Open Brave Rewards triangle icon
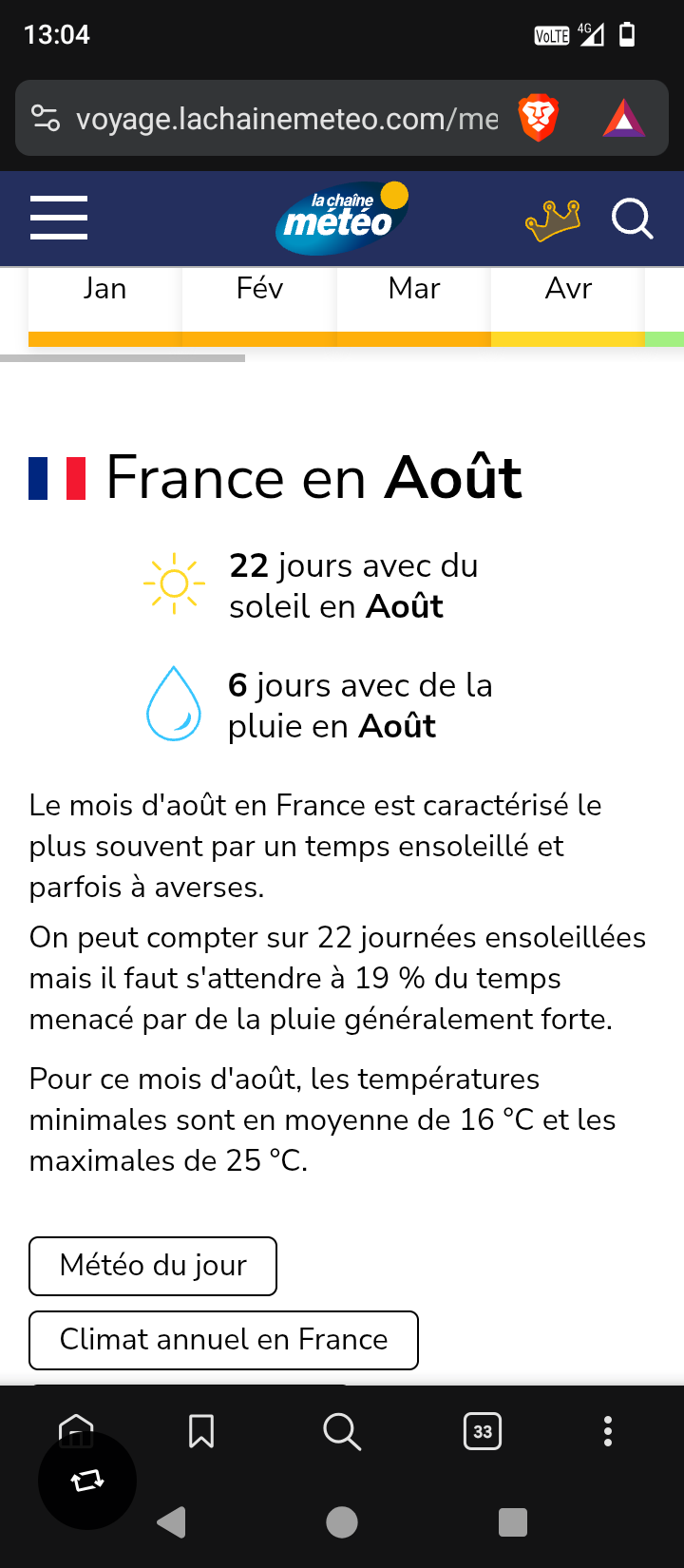The image size is (684, 1568). click(623, 119)
